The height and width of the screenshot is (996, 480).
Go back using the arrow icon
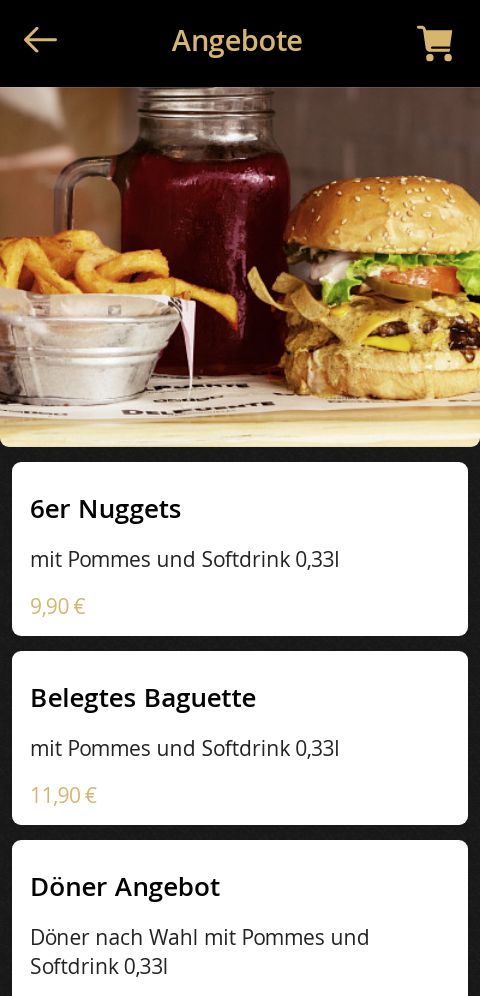point(40,40)
